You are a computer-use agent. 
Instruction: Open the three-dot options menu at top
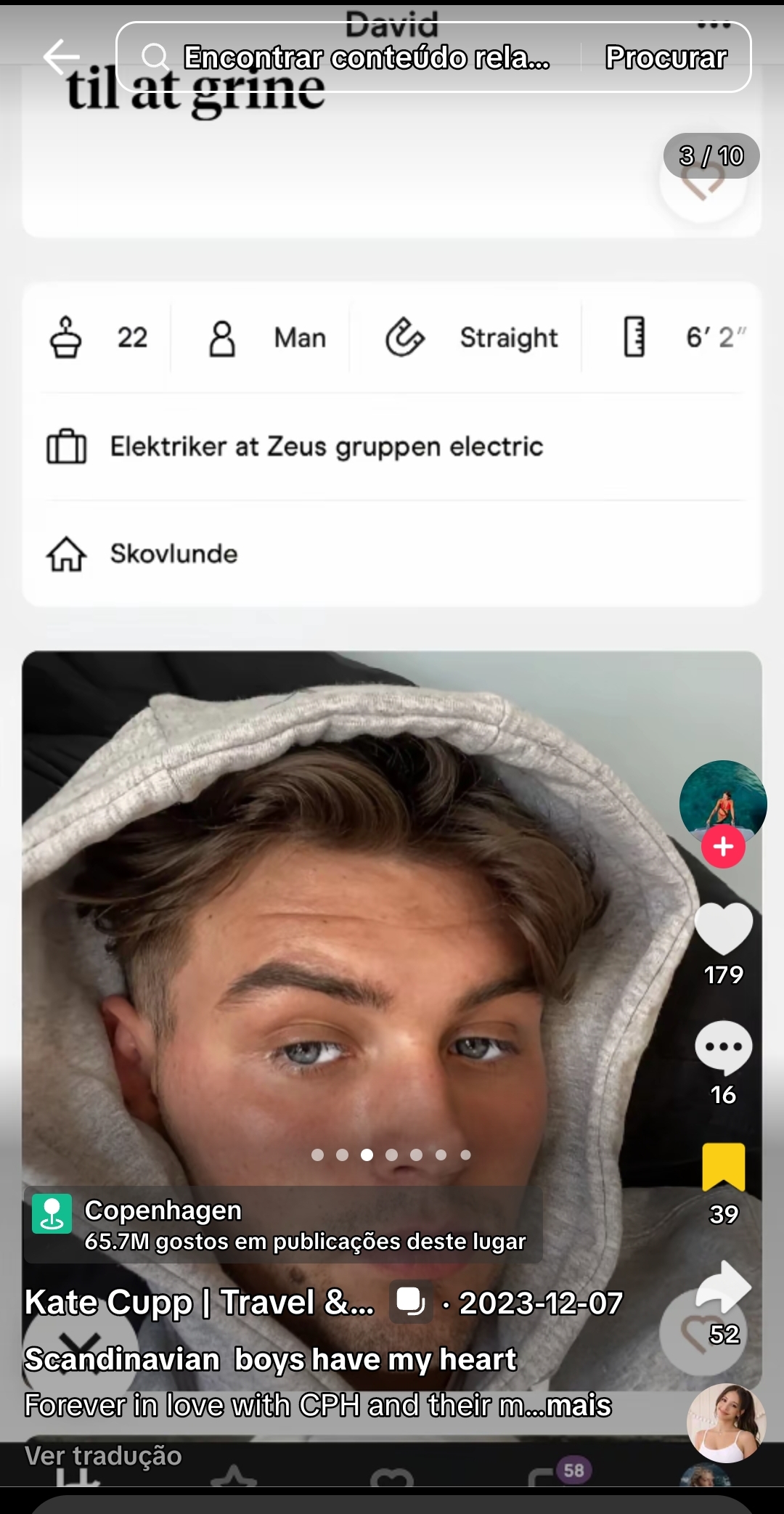click(714, 24)
